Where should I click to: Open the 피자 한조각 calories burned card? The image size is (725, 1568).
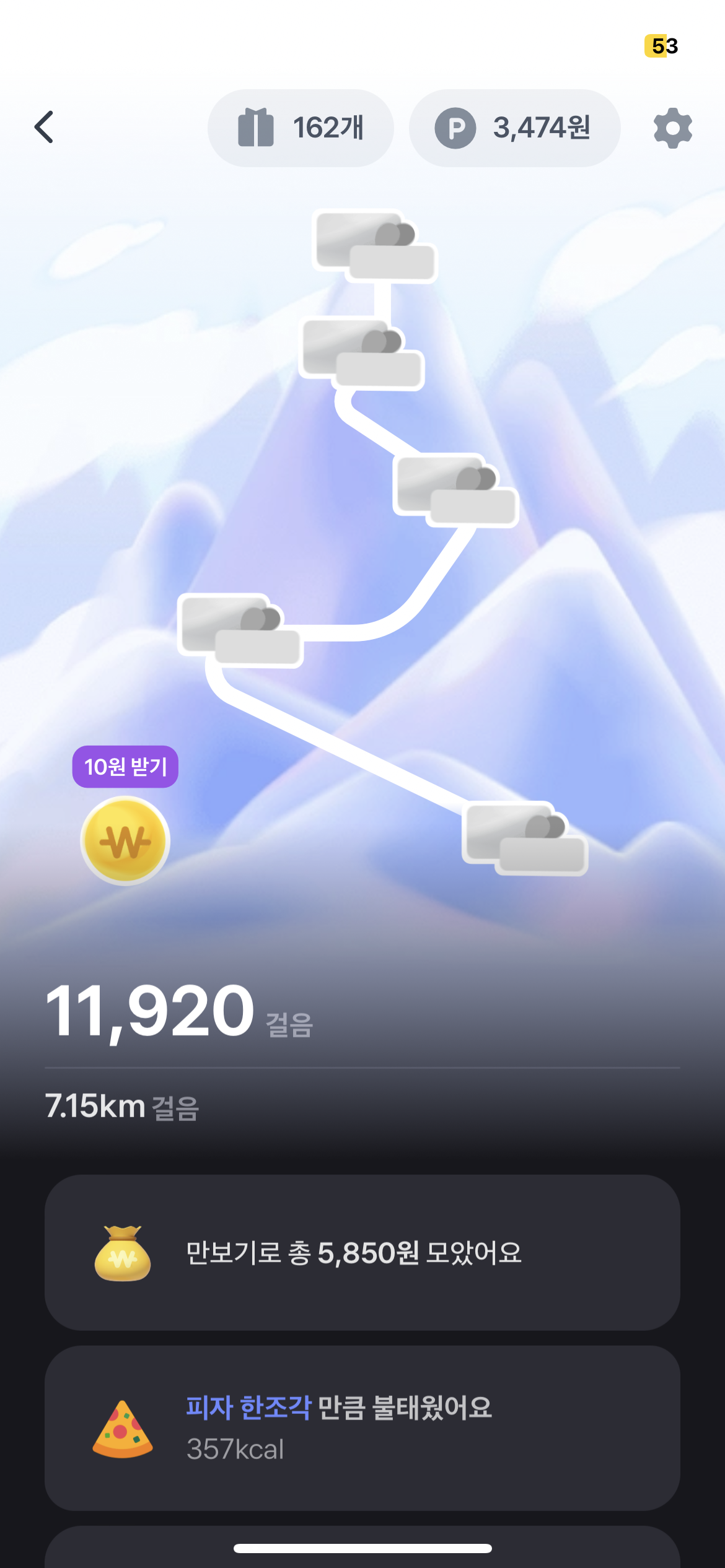362,1427
